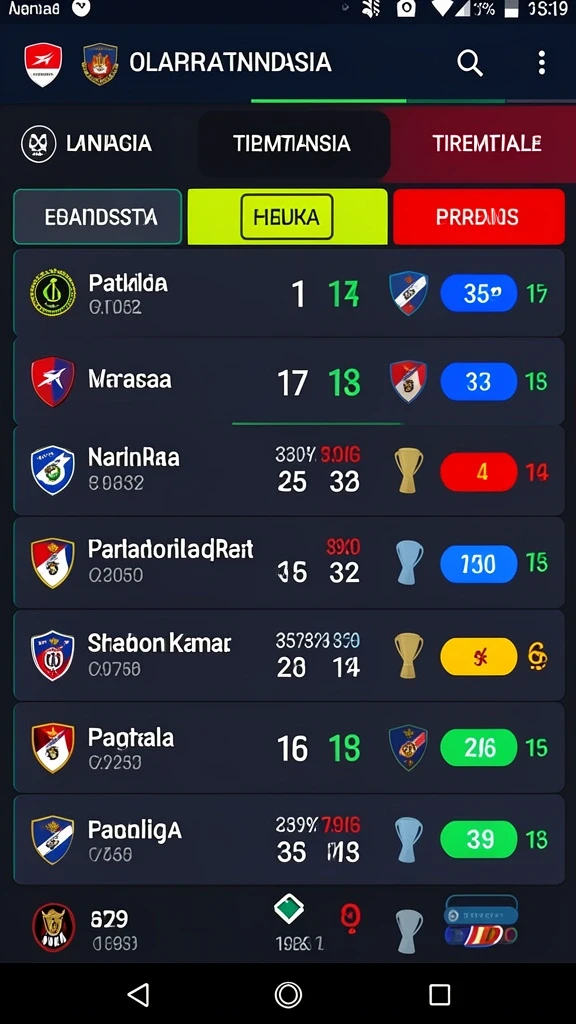Tap the red 4 pill in NarinRaa row
The image size is (576, 1024).
click(x=479, y=472)
